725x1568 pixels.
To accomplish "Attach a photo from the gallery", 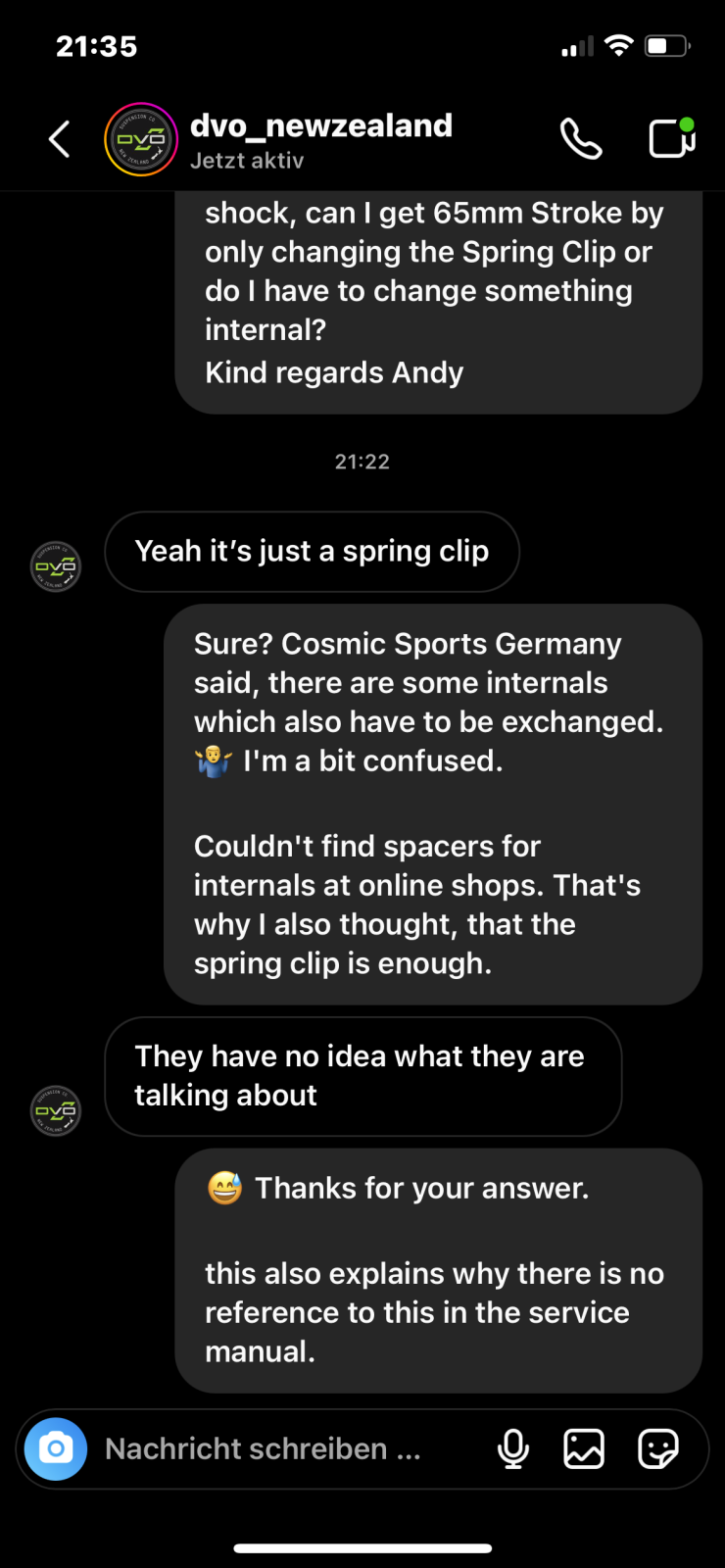I will [x=584, y=1448].
